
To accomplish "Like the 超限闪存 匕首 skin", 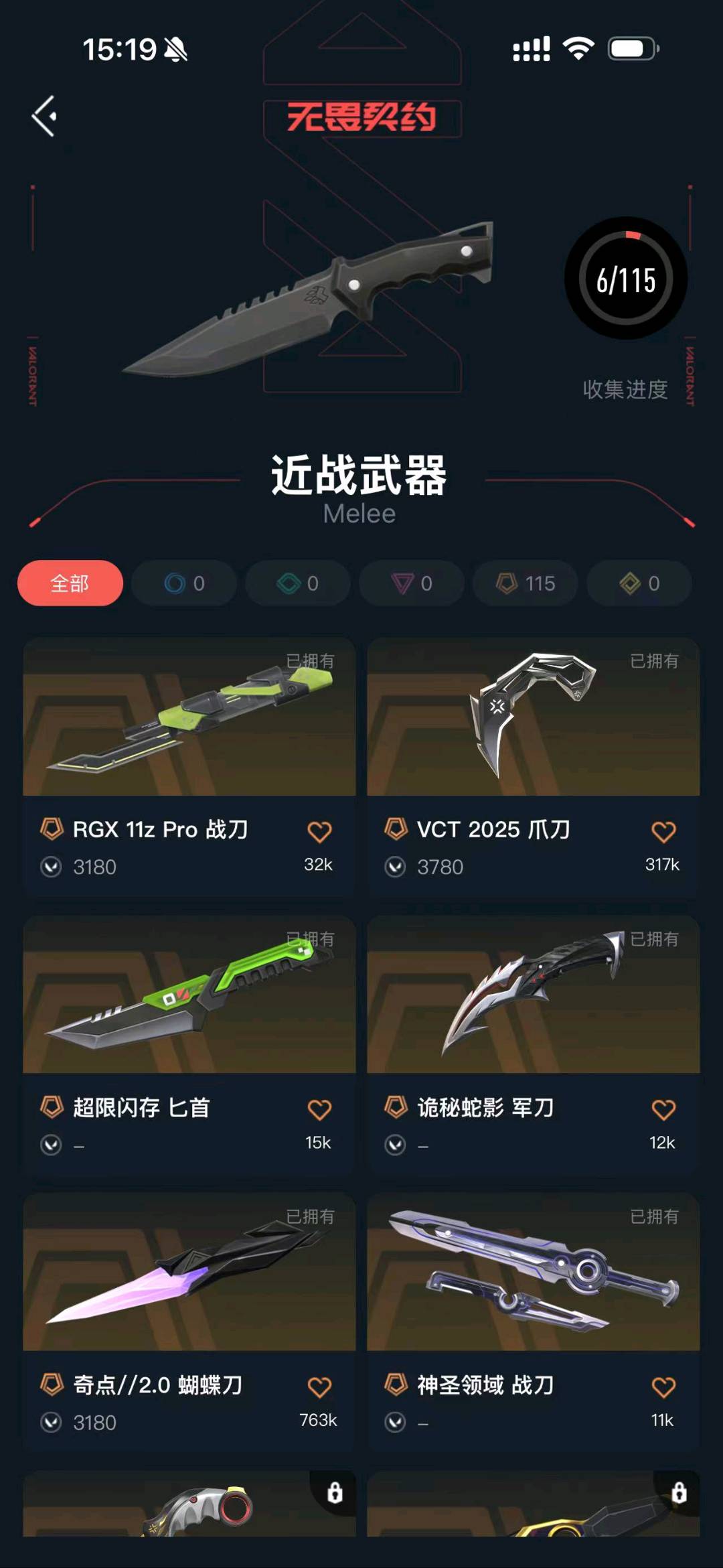I will click(x=319, y=1110).
